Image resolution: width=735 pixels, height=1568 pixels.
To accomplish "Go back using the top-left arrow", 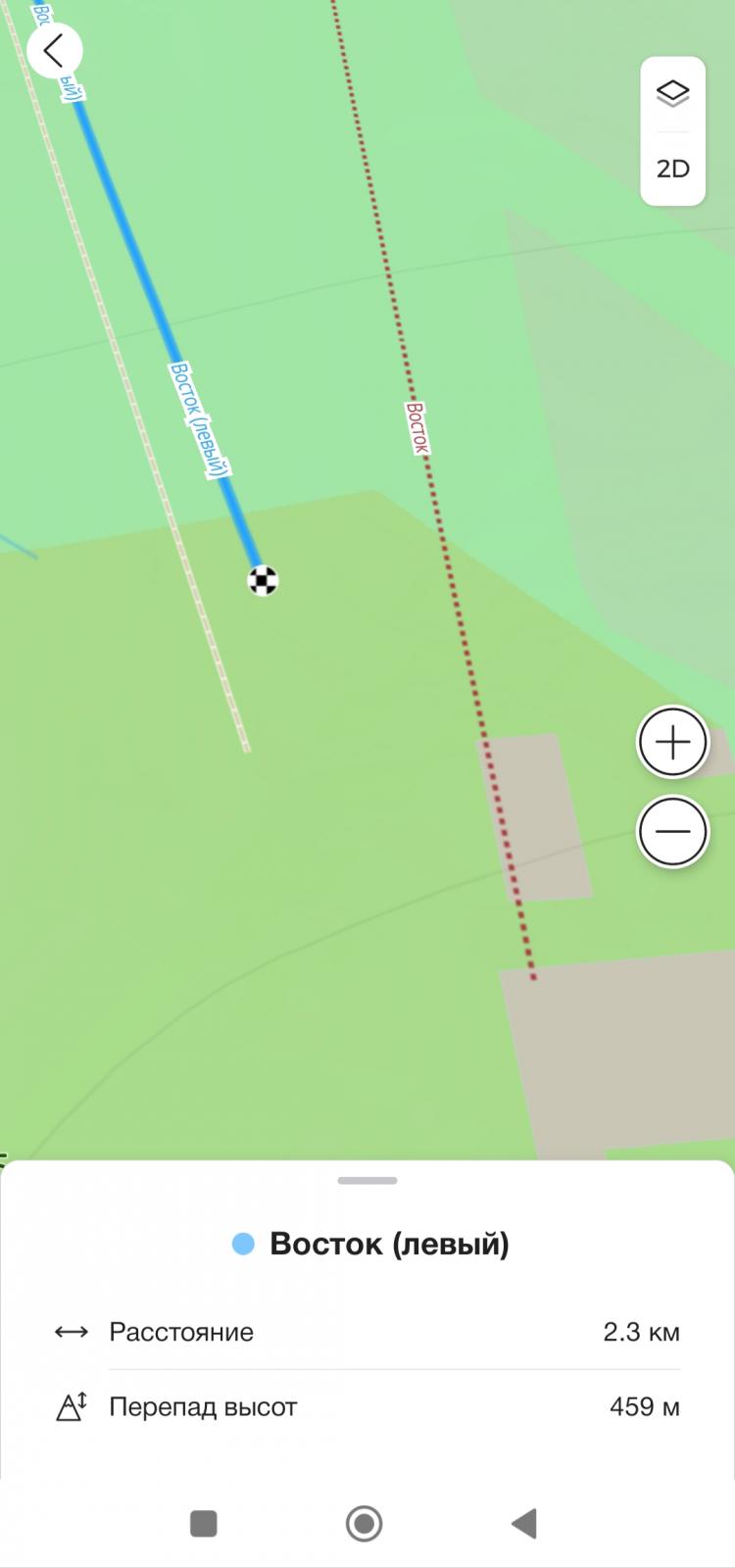I will point(54,50).
